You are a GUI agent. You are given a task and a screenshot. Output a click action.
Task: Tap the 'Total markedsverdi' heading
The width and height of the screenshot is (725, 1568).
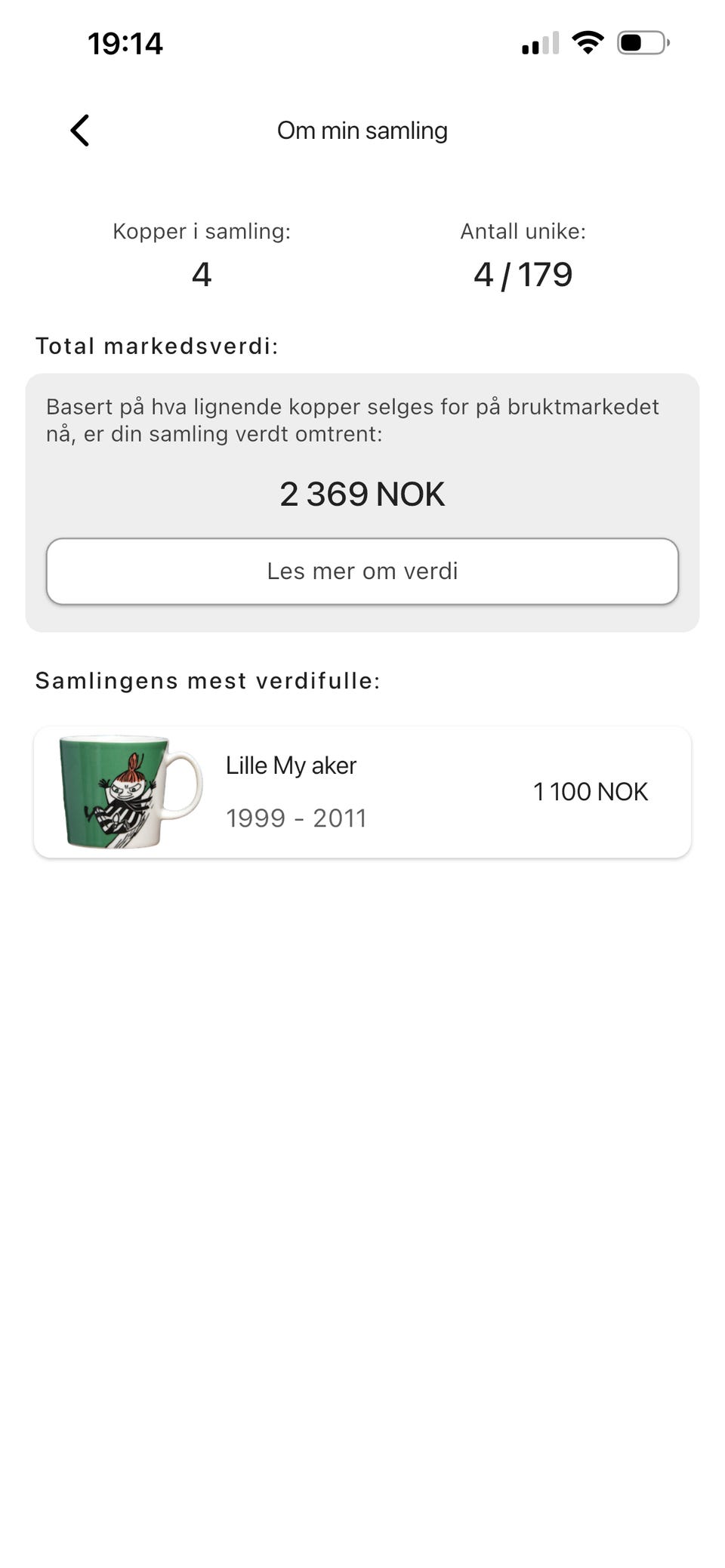pos(156,345)
